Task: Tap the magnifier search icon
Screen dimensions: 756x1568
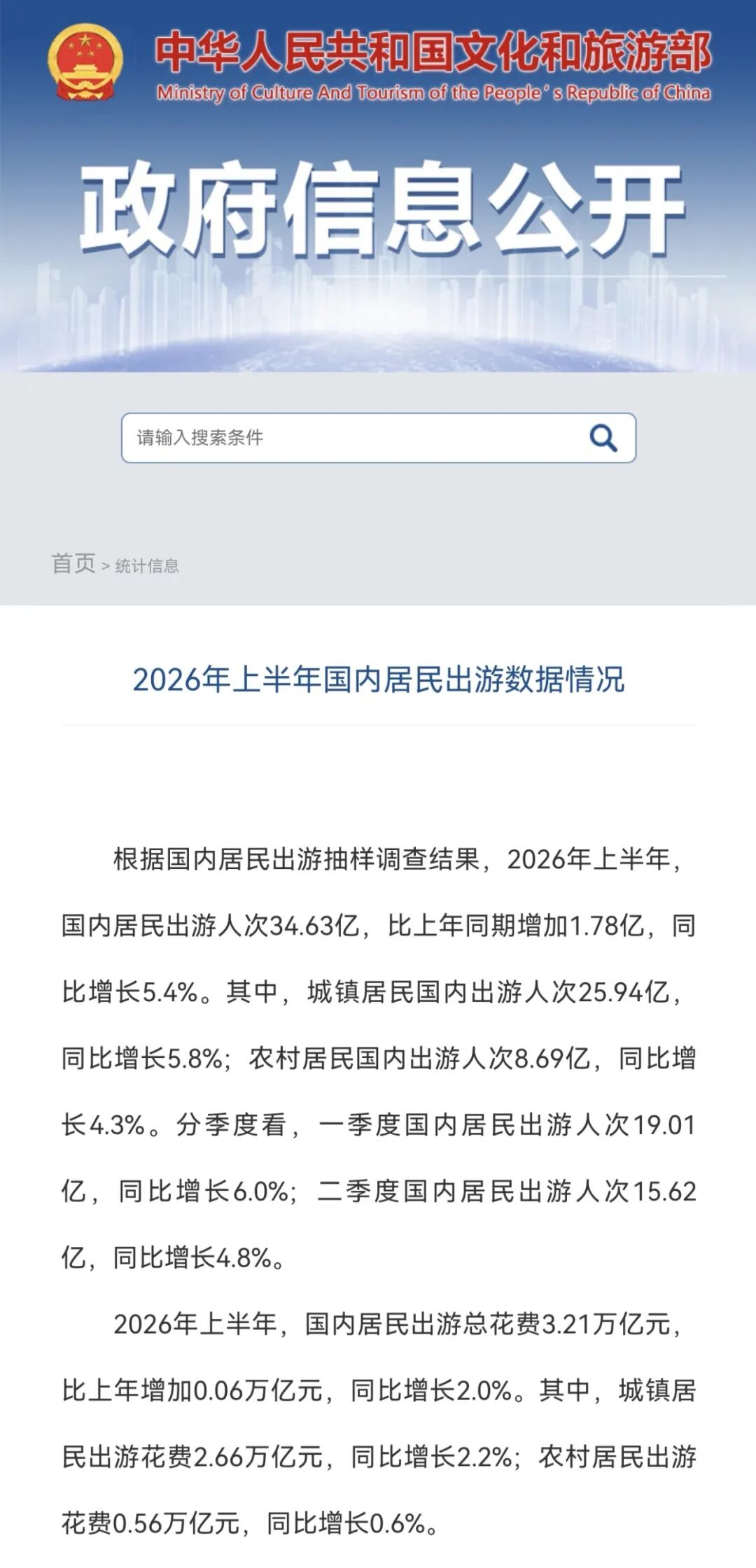Action: (x=603, y=438)
